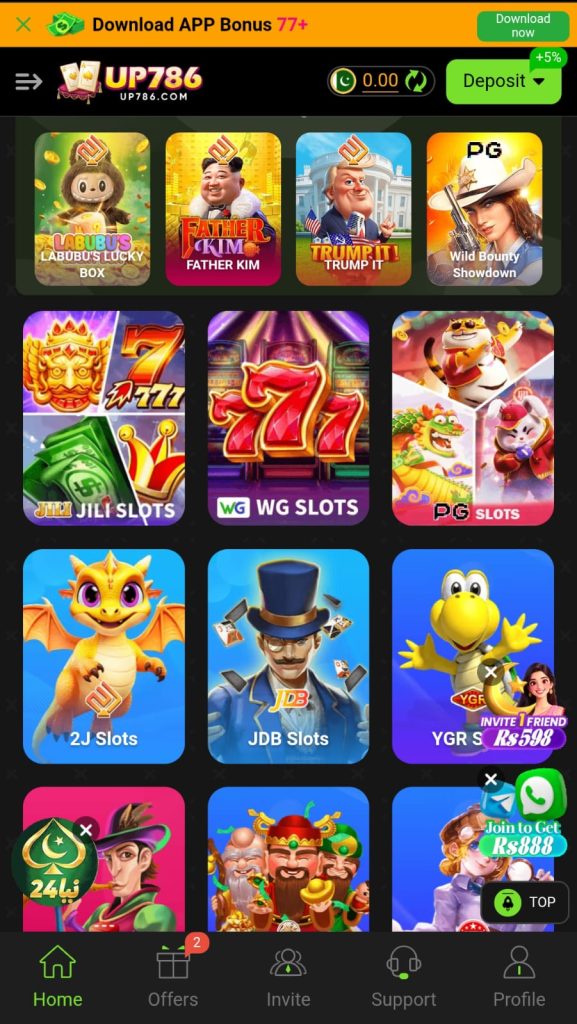Dismiss the Download APP Bonus banner

(23, 25)
